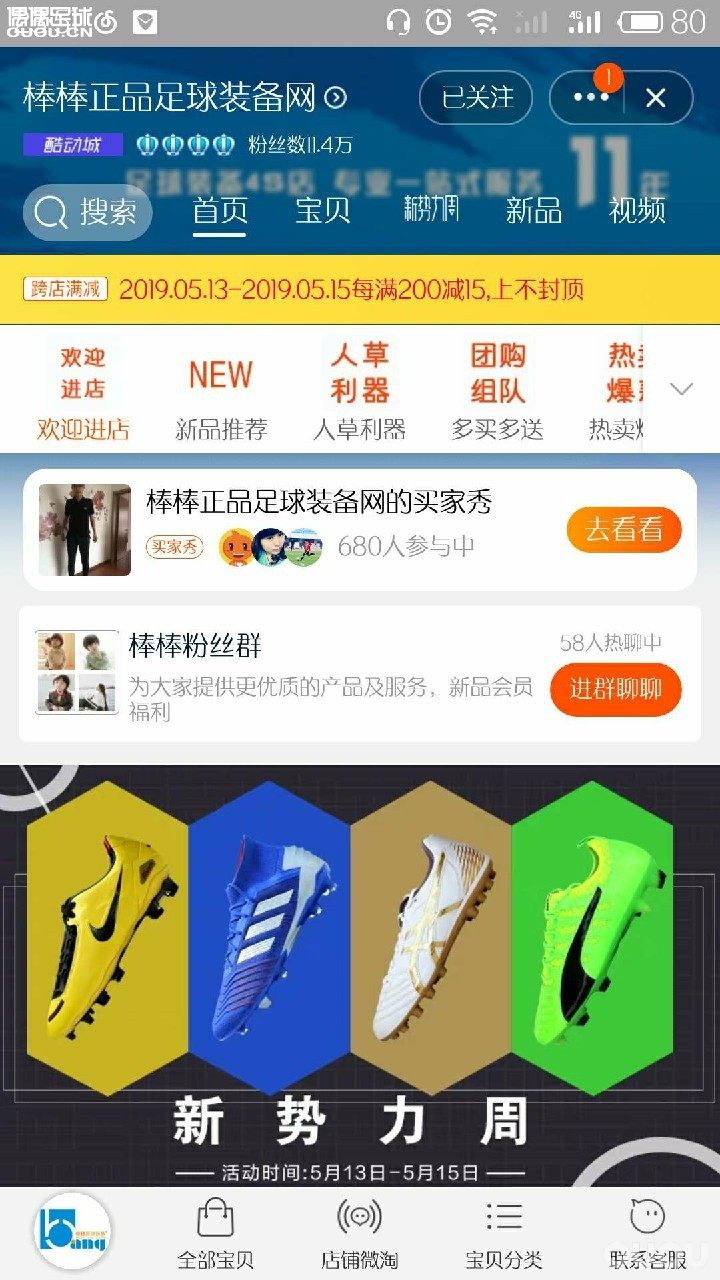Open the 人草利器 category
Image resolution: width=720 pixels, height=1280 pixels.
[x=359, y=391]
